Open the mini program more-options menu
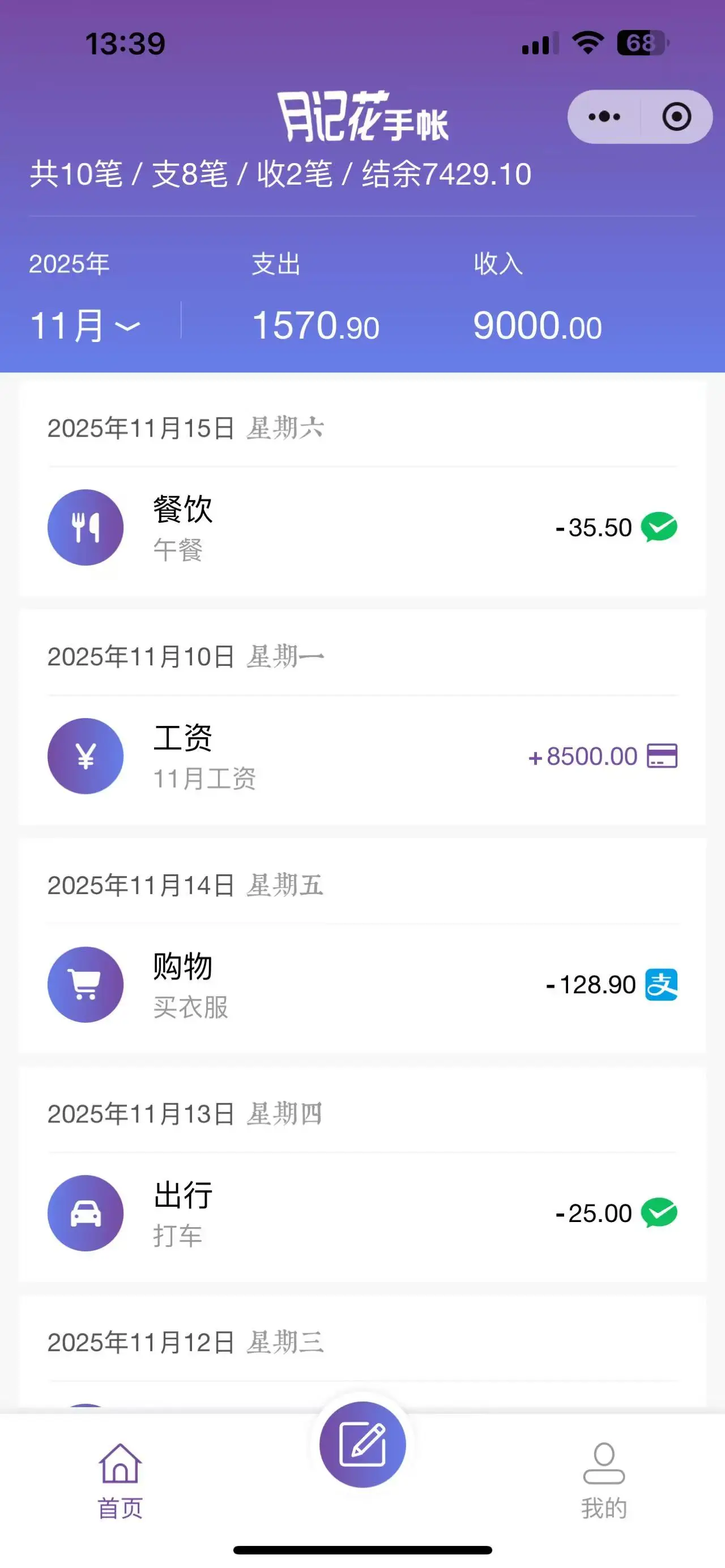 tap(604, 116)
